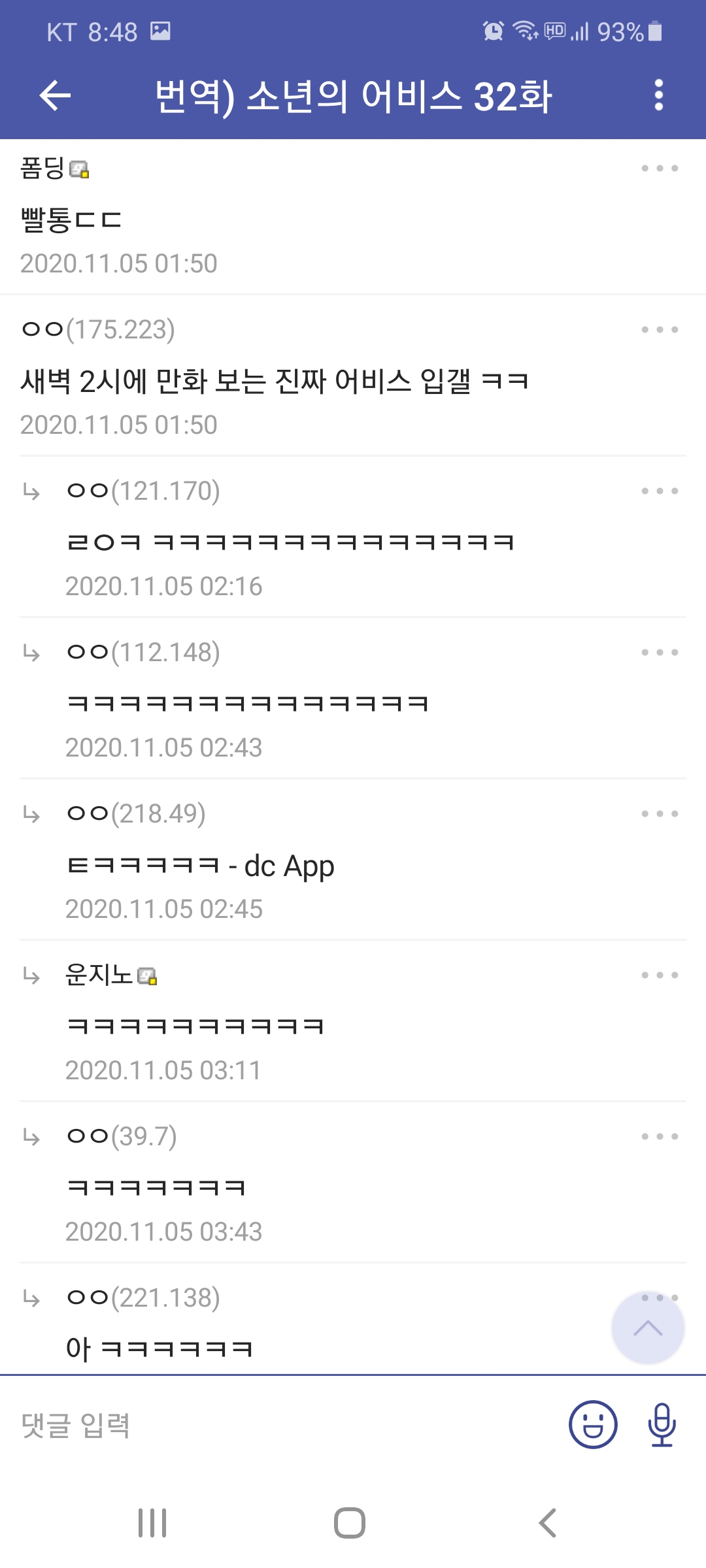Screen dimensions: 706x1568
Task: Jump to top with the floating arrow button
Action: click(648, 1328)
